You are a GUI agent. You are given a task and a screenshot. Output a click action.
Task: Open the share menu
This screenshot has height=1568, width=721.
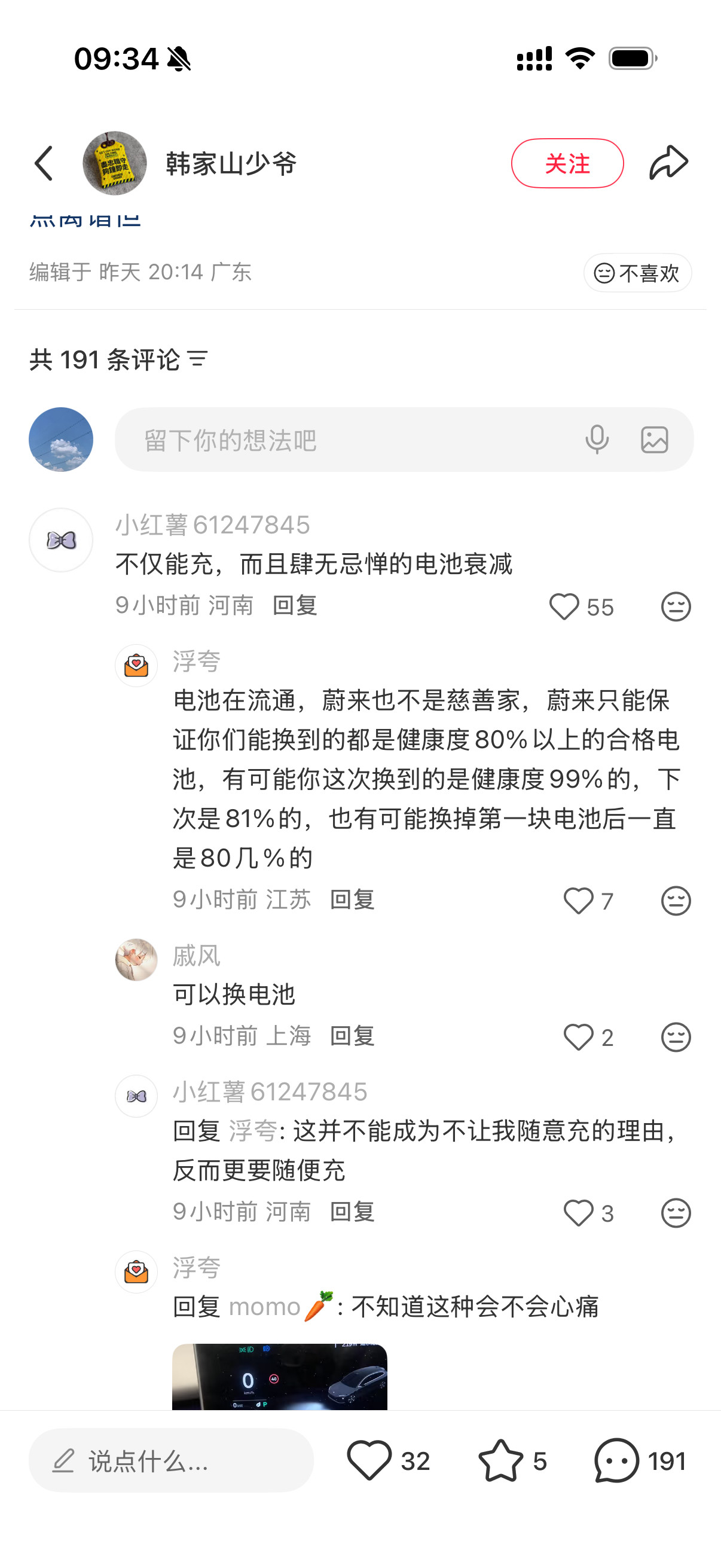(668, 163)
